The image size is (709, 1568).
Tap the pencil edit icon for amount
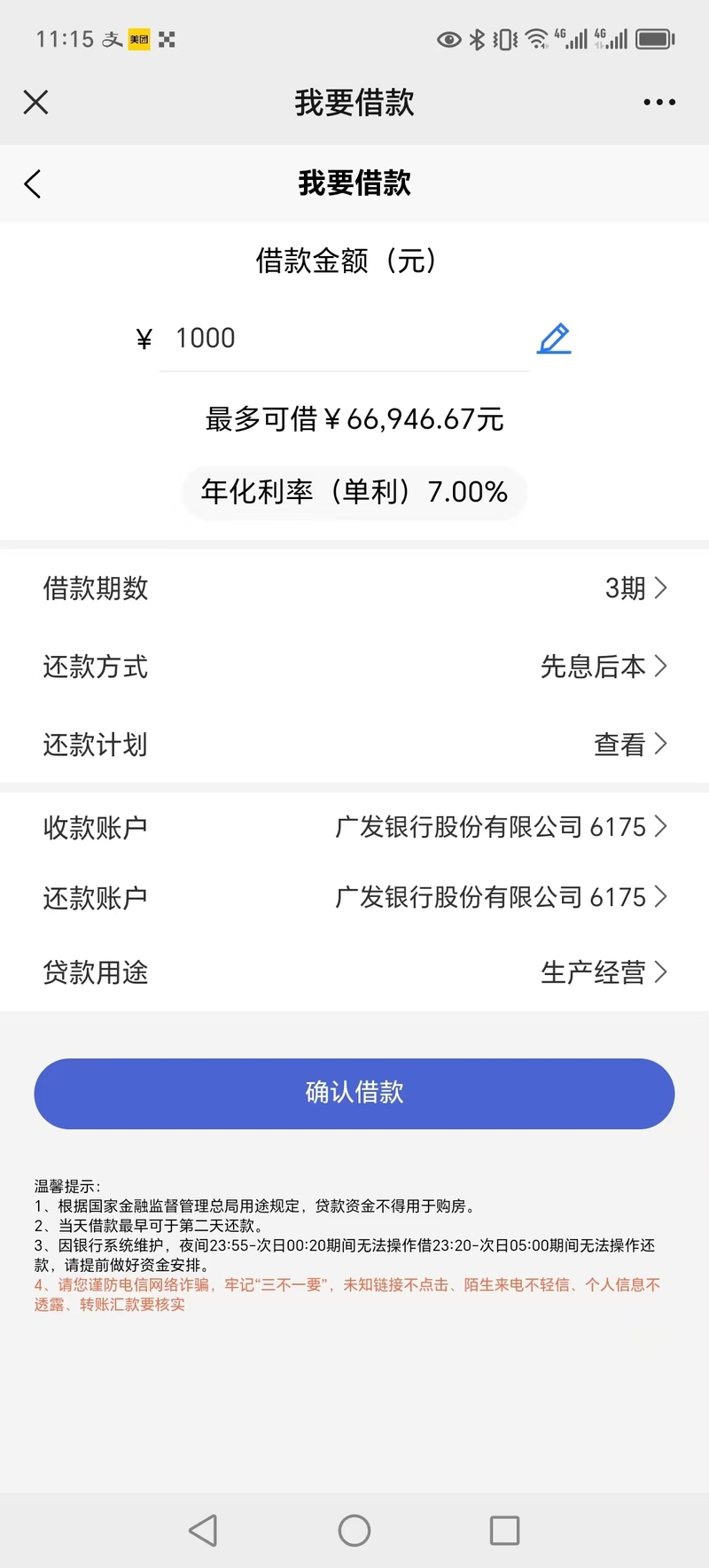(x=554, y=339)
